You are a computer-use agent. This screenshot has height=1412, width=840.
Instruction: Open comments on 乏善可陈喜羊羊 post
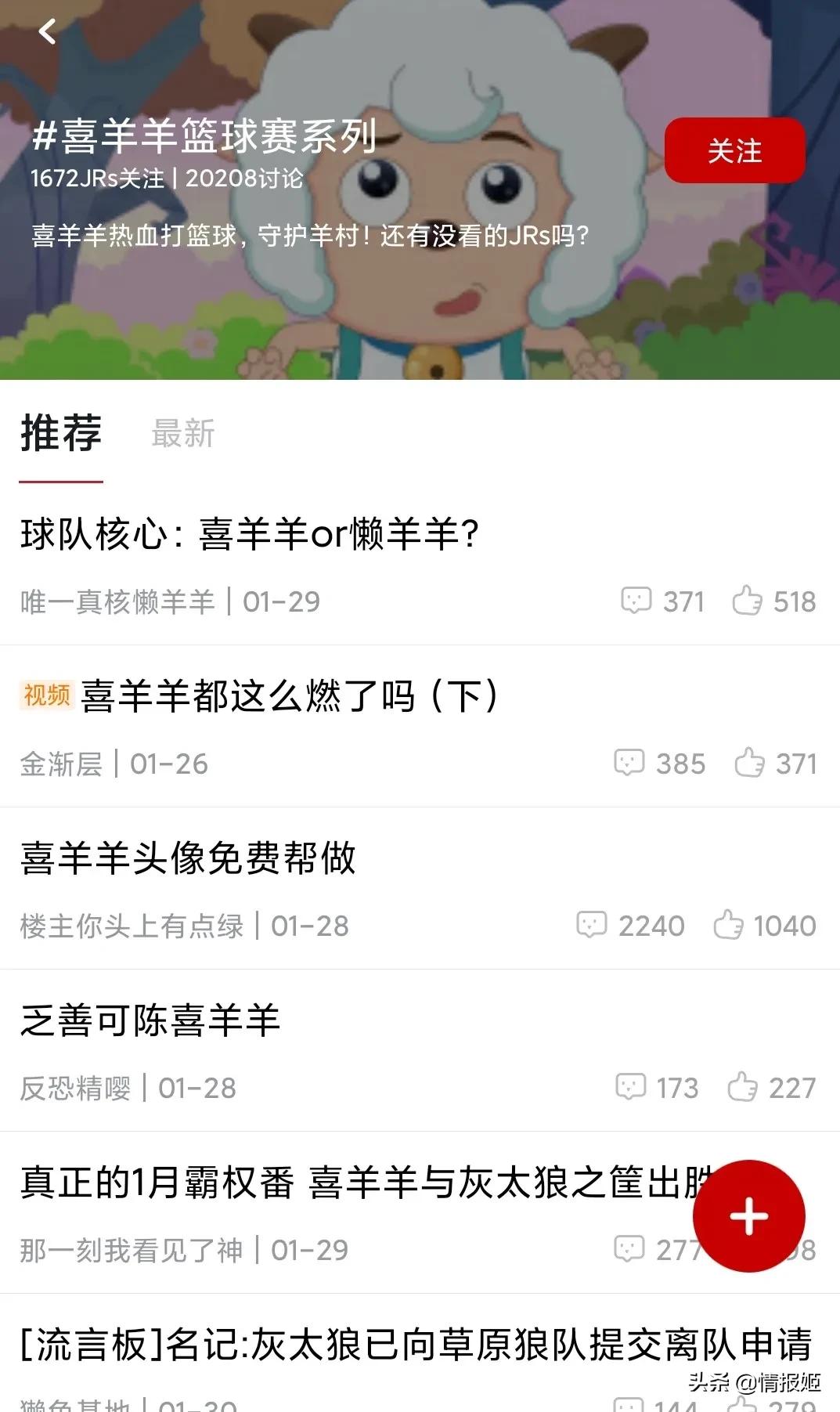point(631,1088)
